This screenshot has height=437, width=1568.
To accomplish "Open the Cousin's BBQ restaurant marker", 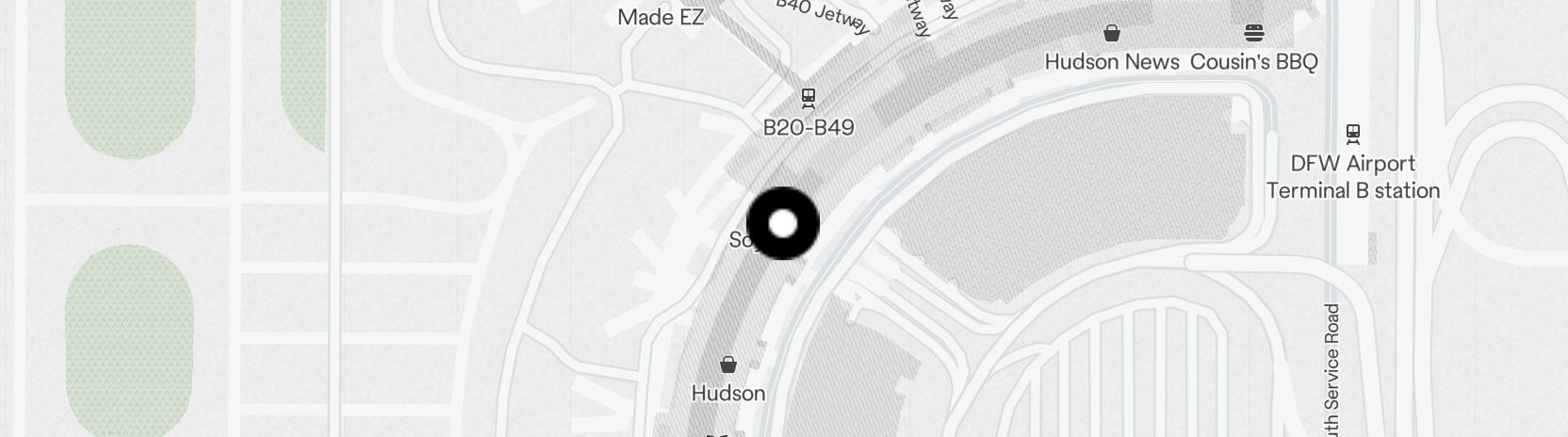I will (x=1253, y=34).
